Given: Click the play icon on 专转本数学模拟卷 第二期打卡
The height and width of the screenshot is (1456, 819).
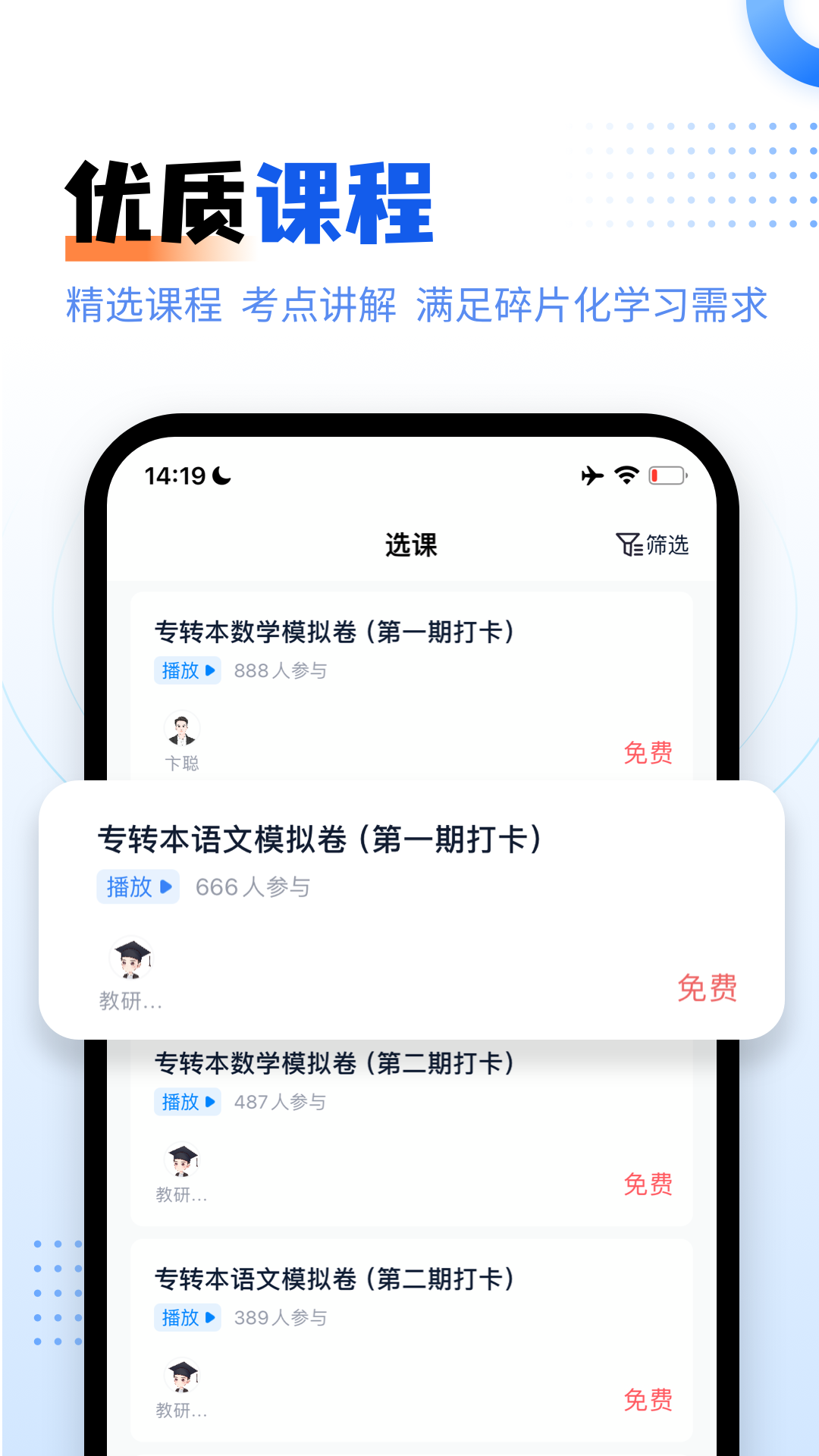Looking at the screenshot, I should (211, 1102).
